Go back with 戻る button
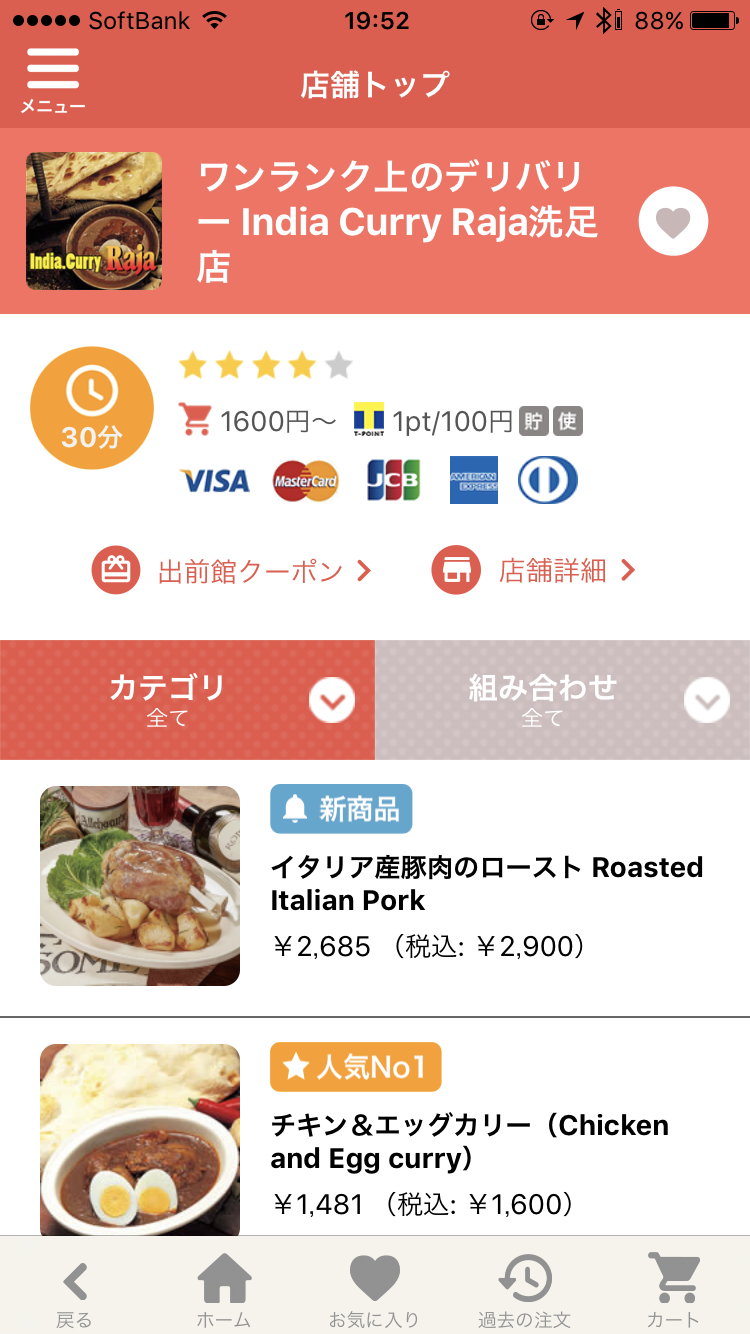 74,1290
